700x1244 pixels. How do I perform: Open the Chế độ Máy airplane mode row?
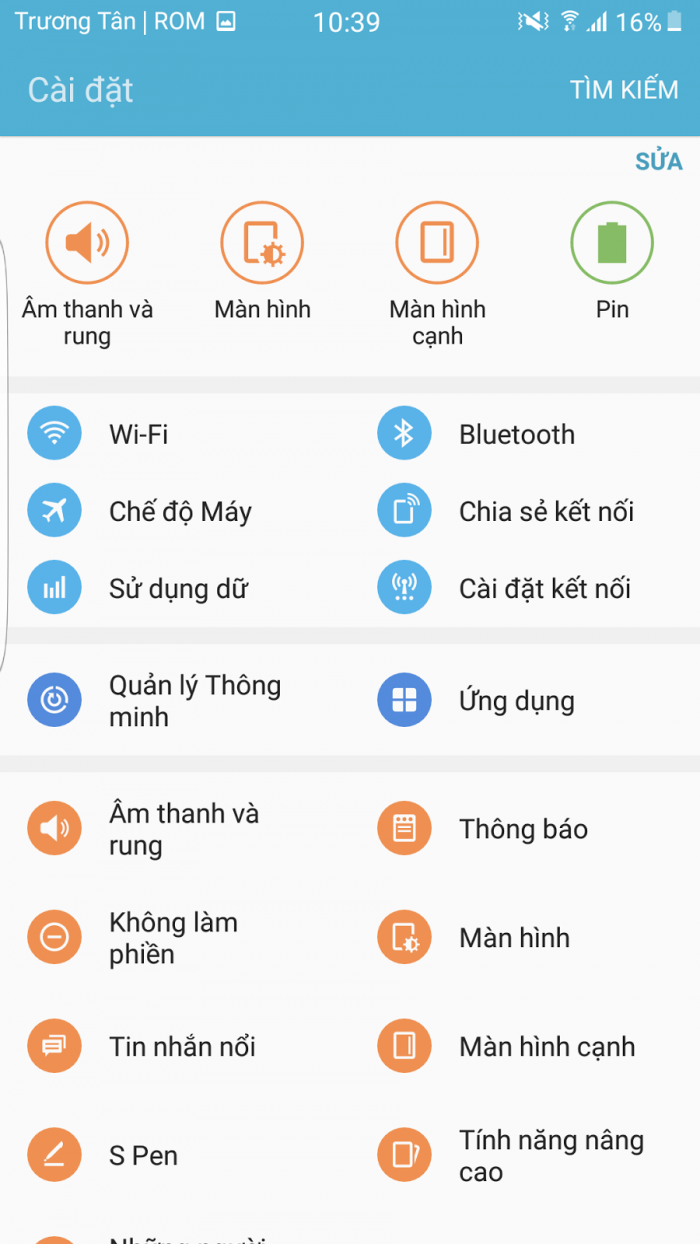(180, 512)
